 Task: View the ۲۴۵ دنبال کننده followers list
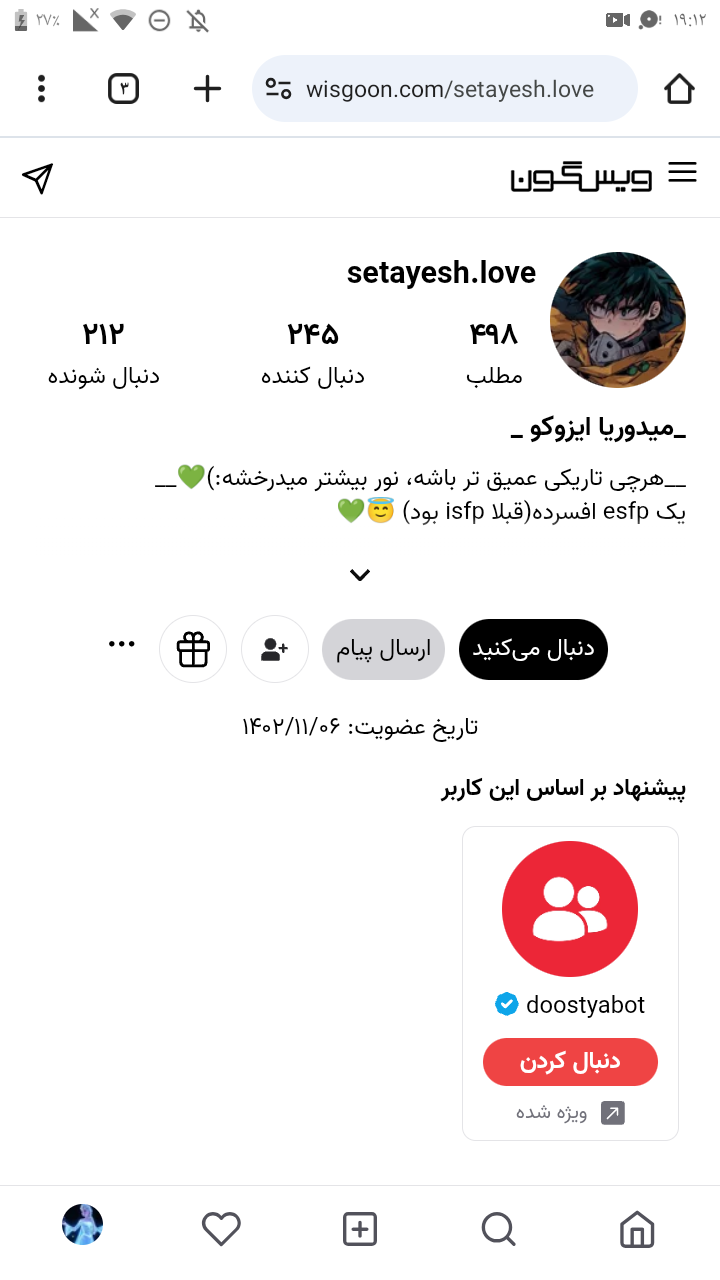(x=313, y=354)
